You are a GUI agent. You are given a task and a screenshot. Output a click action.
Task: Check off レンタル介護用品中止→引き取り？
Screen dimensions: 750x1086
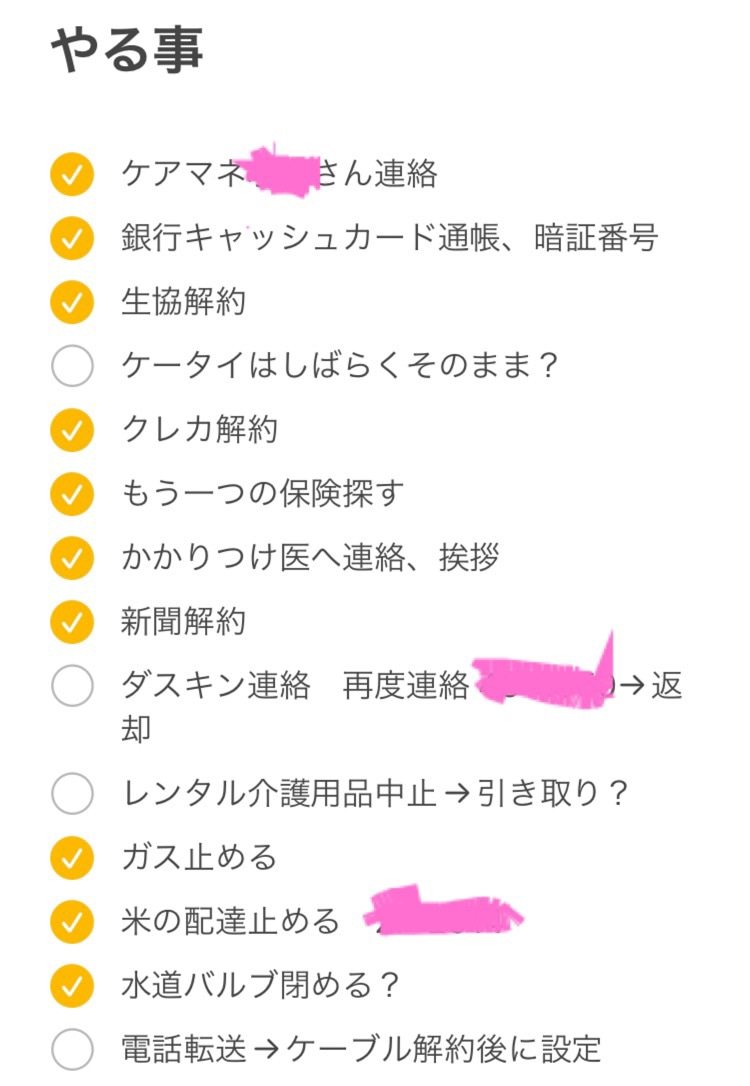pyautogui.click(x=72, y=794)
